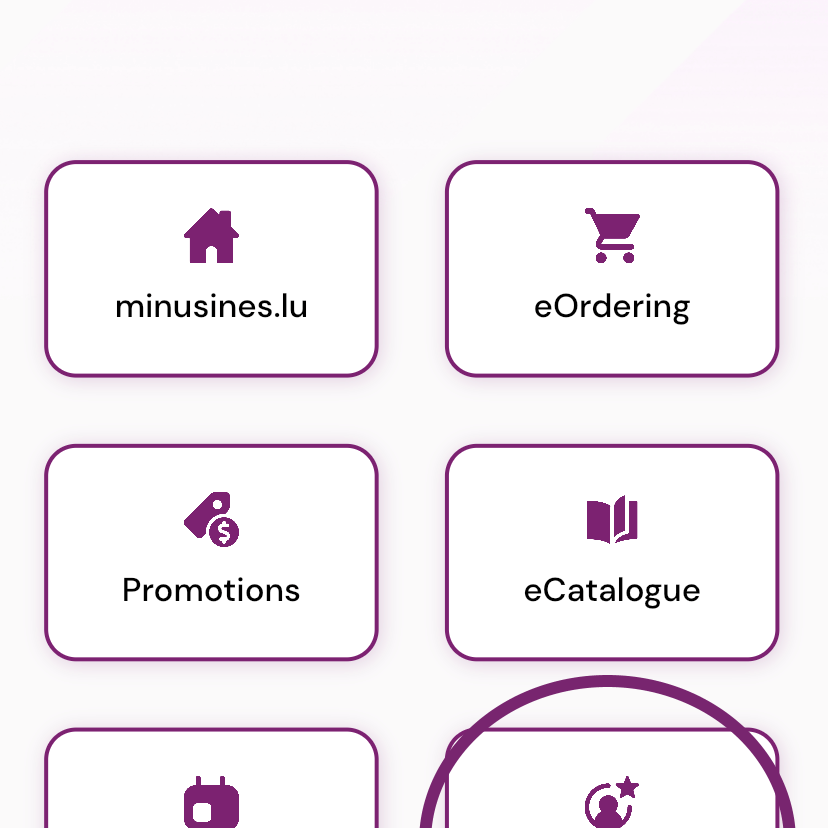Open the minusines.lu home tile

point(211,269)
